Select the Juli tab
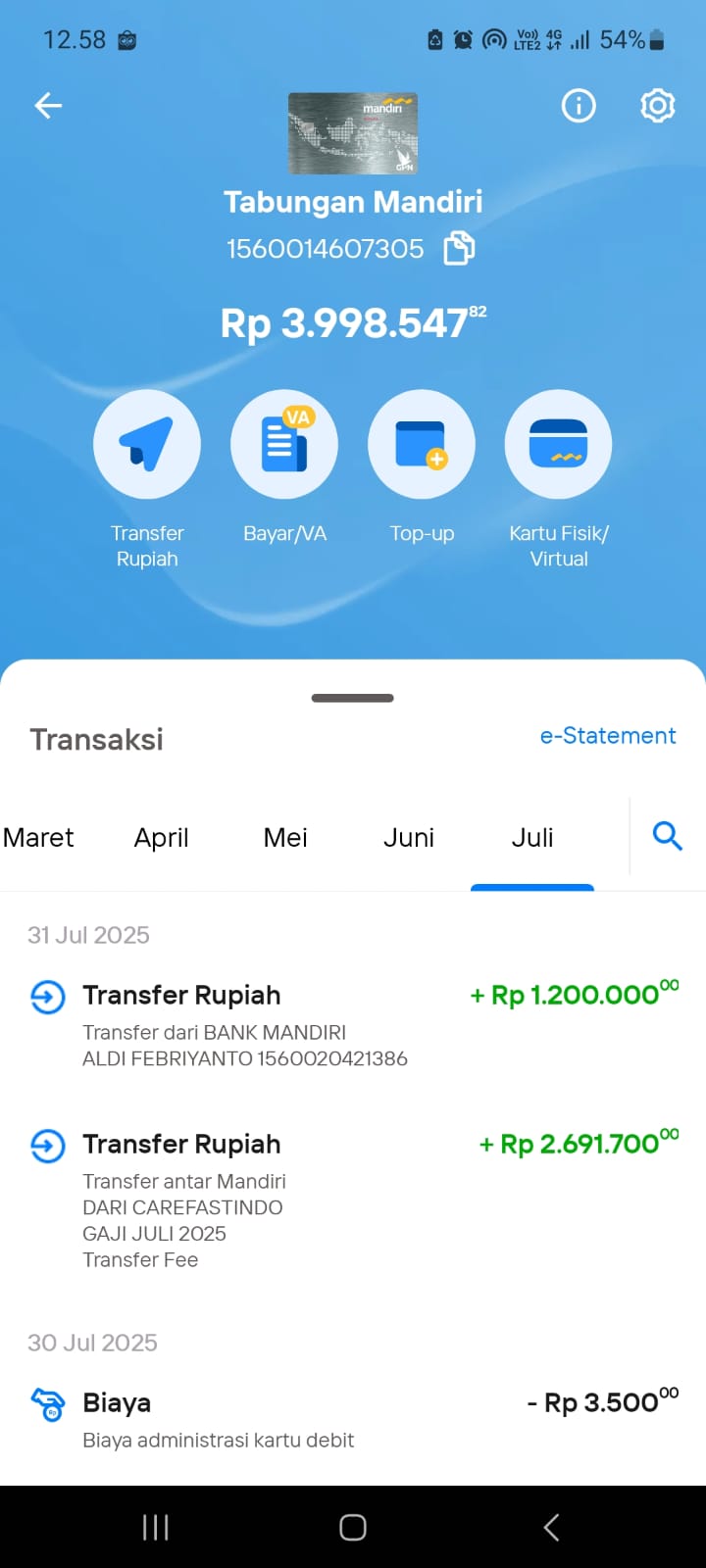 (532, 838)
